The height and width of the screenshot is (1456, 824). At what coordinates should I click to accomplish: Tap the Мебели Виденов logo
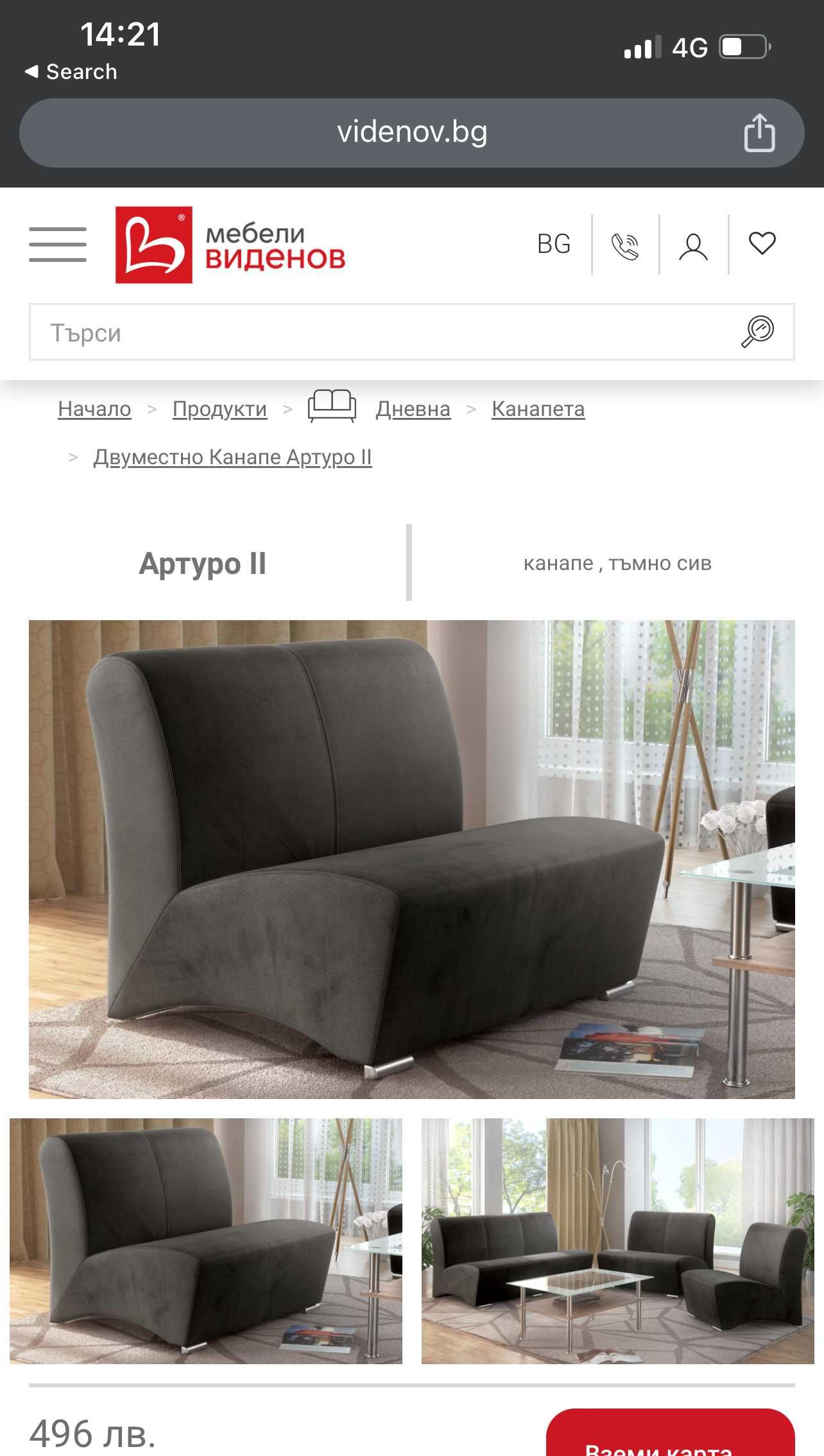tap(230, 245)
